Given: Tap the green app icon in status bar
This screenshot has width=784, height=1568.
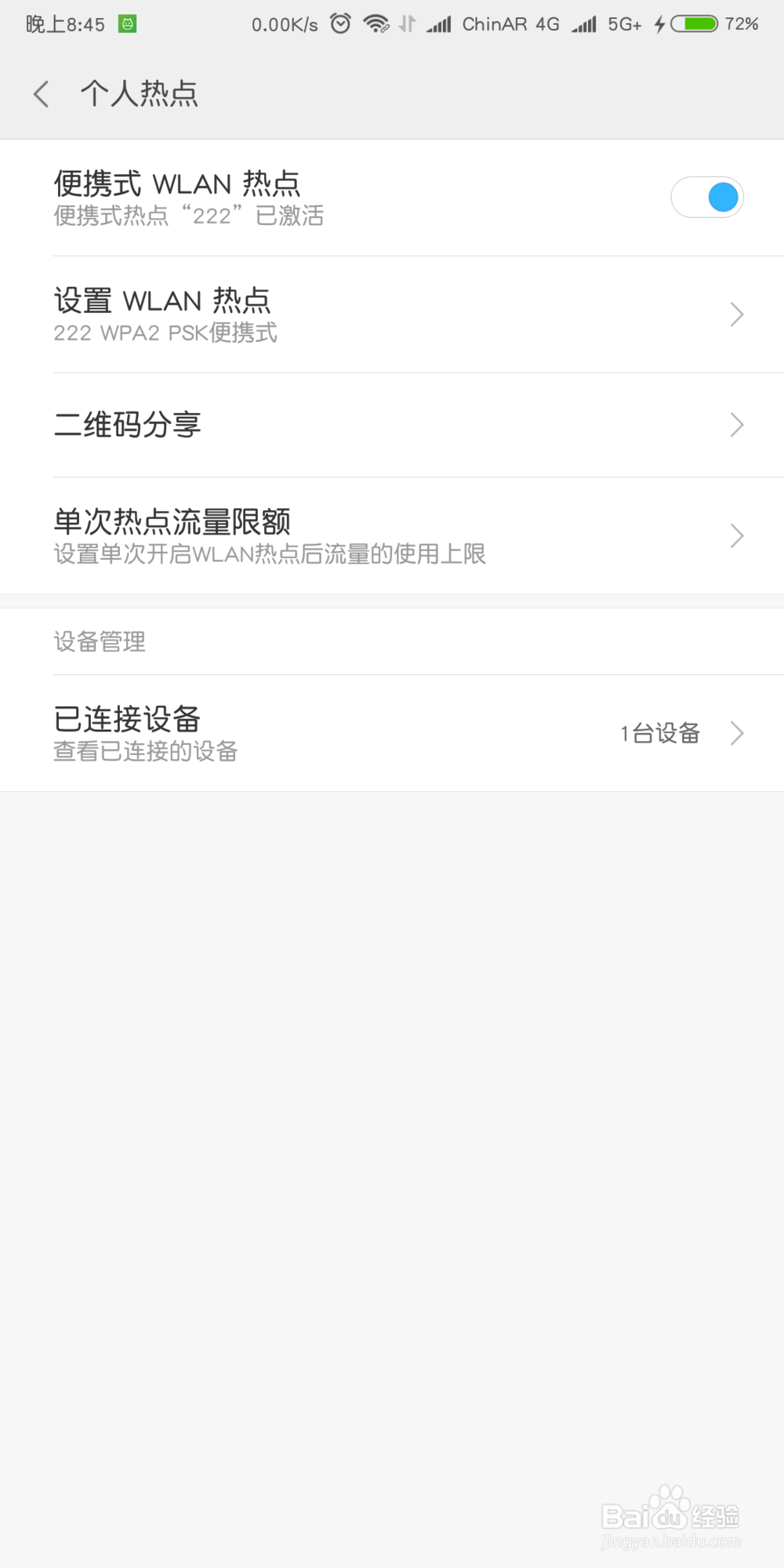Looking at the screenshot, I should tap(125, 24).
